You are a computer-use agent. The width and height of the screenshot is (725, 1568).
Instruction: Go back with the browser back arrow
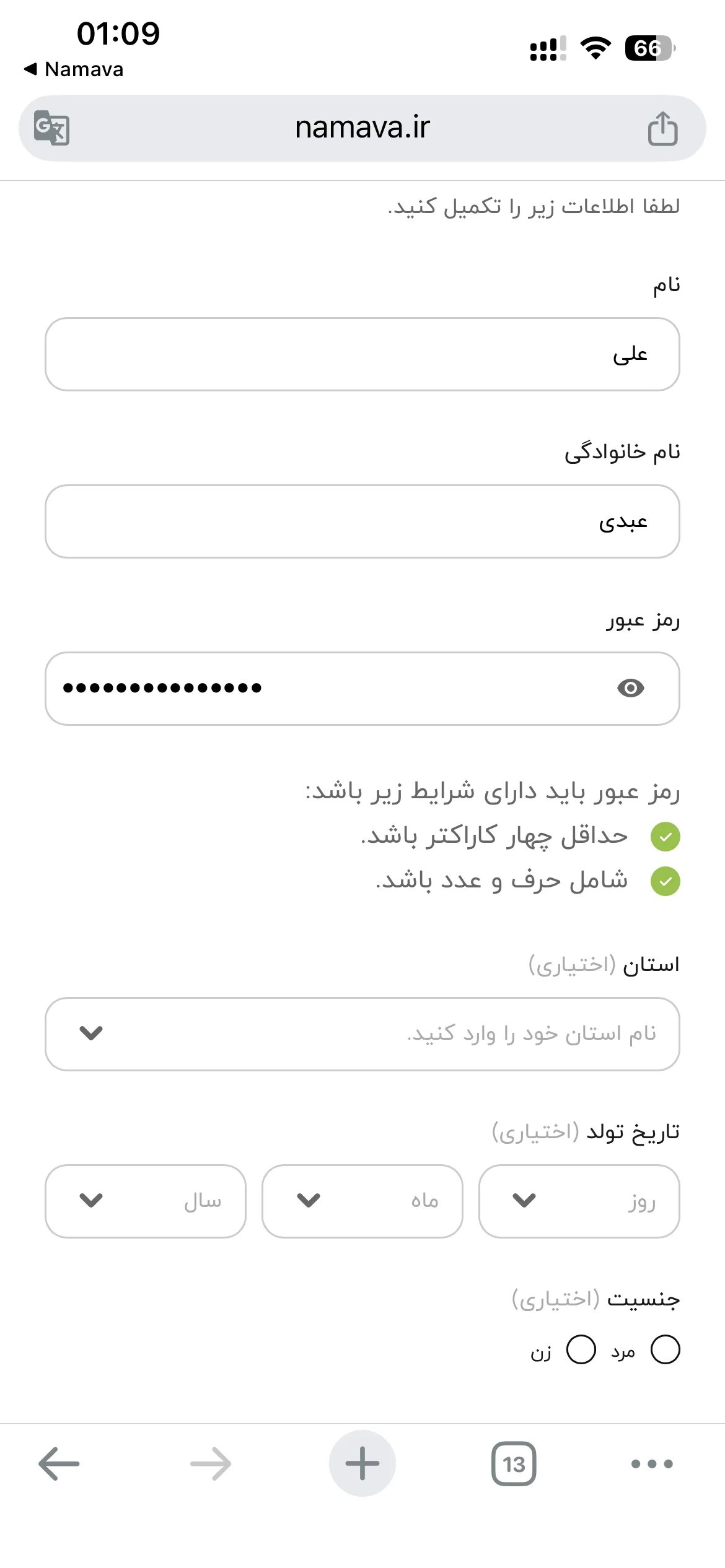(x=59, y=1464)
